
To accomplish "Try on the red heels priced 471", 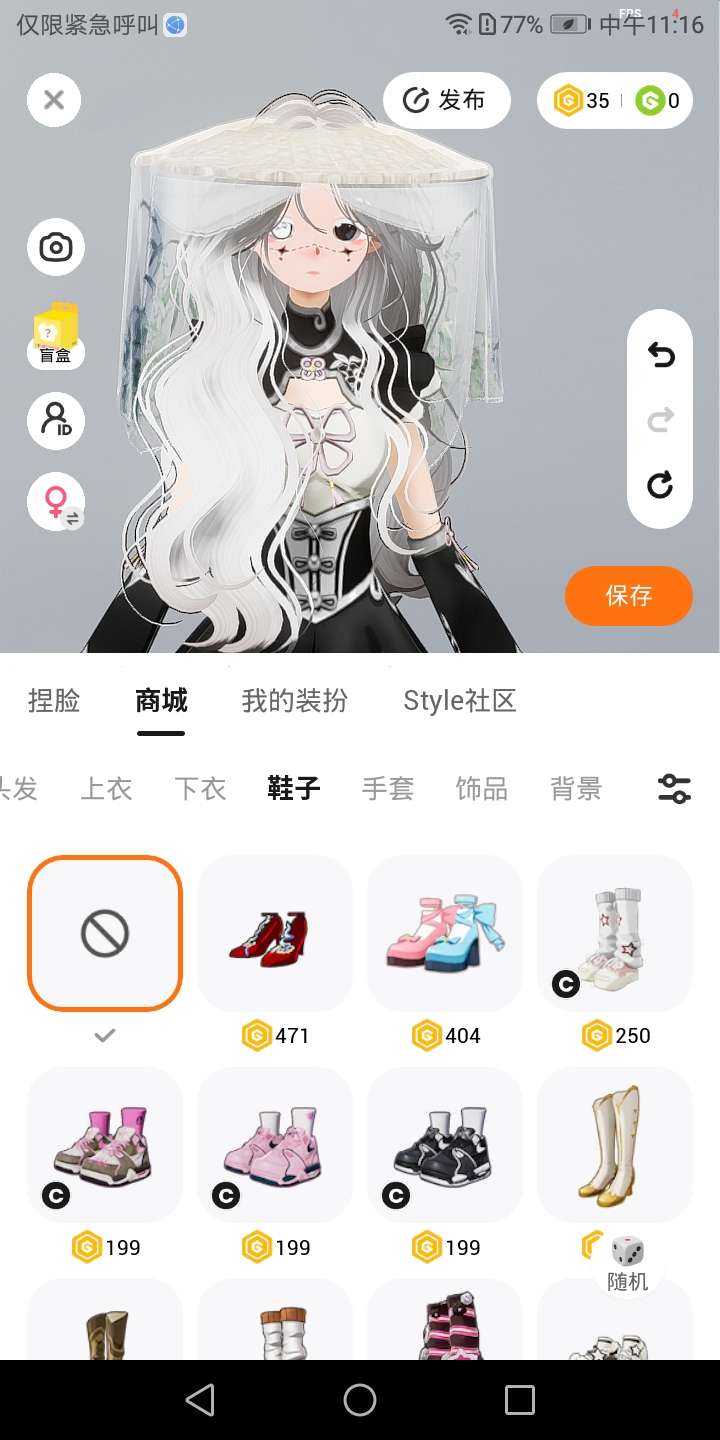I will click(x=275, y=934).
